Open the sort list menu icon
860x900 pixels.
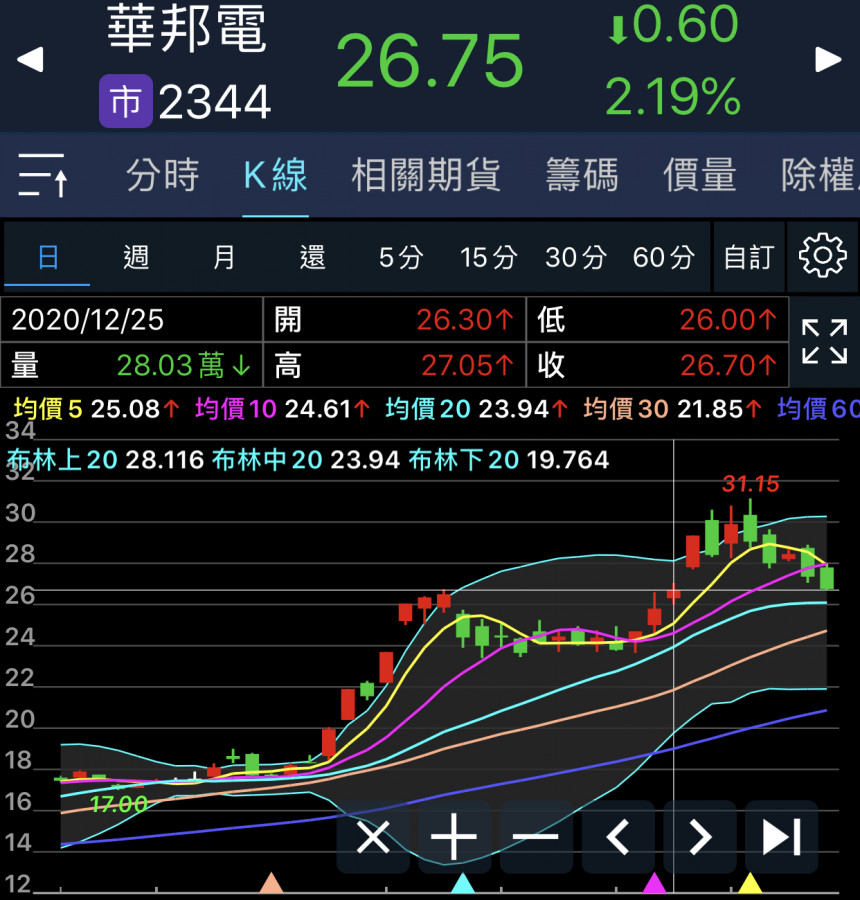(43, 176)
